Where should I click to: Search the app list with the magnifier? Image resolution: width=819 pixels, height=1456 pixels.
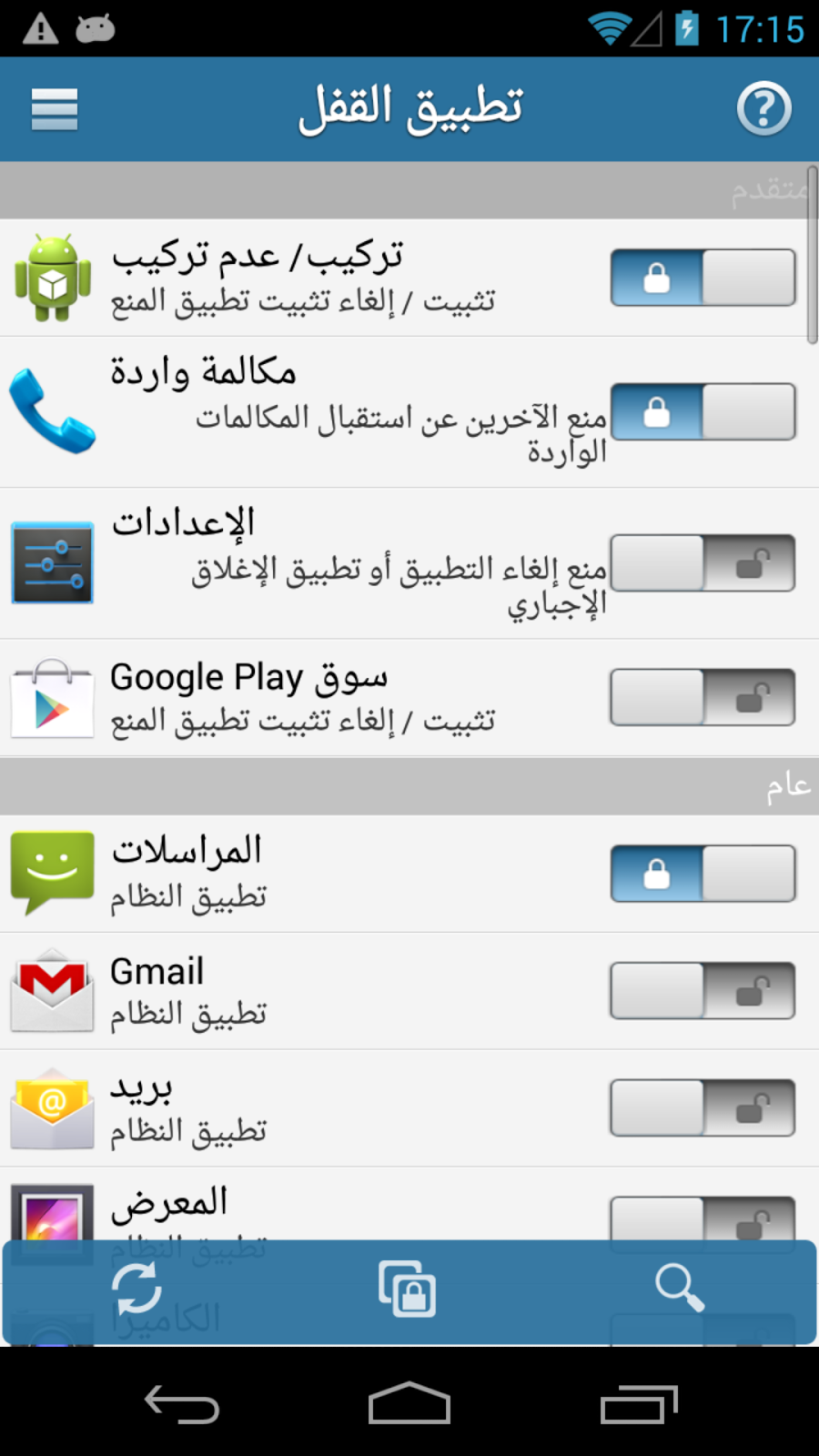click(679, 1289)
